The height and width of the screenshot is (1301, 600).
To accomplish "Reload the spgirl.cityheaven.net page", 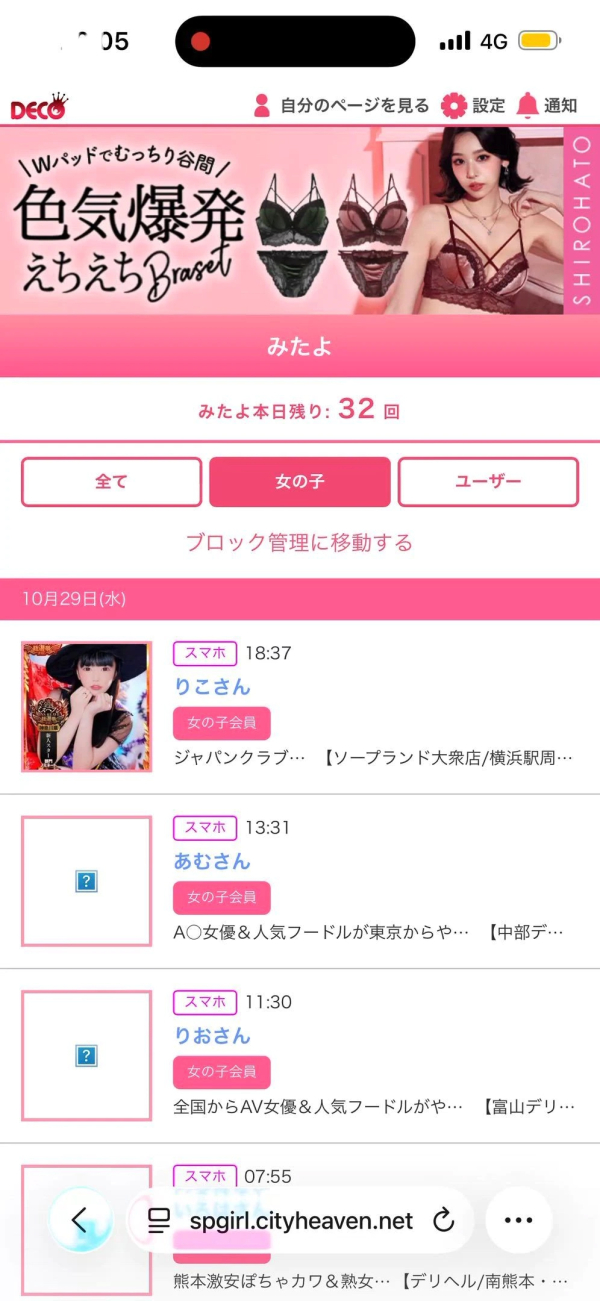I will (x=443, y=1220).
